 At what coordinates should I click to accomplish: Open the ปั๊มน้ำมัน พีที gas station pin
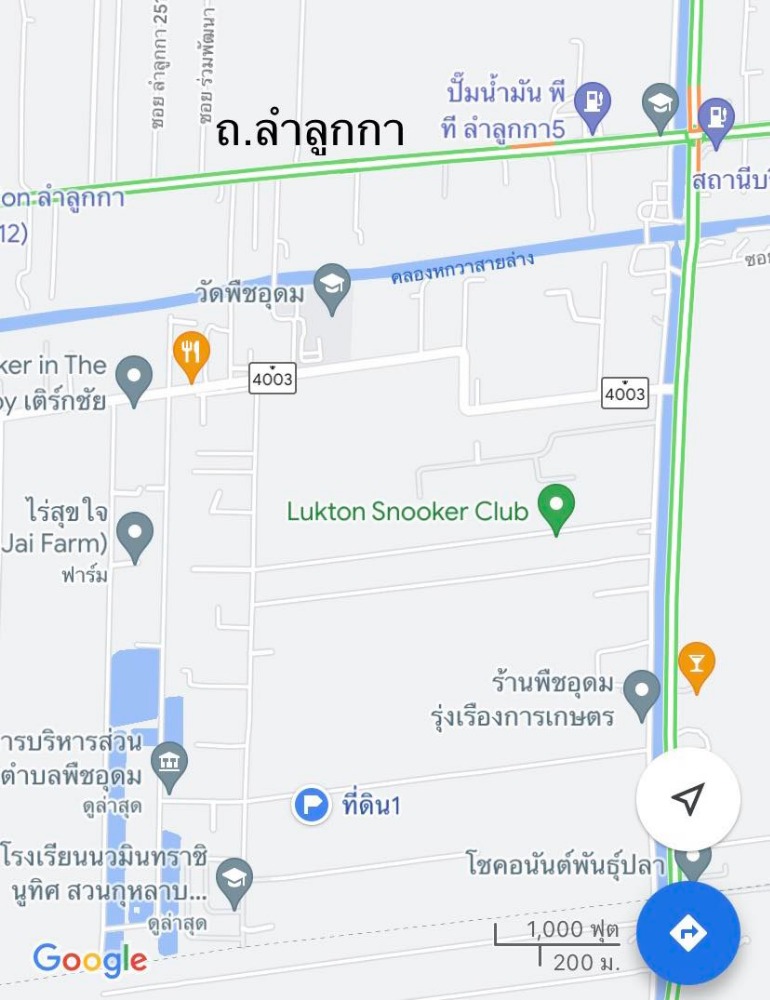594,105
